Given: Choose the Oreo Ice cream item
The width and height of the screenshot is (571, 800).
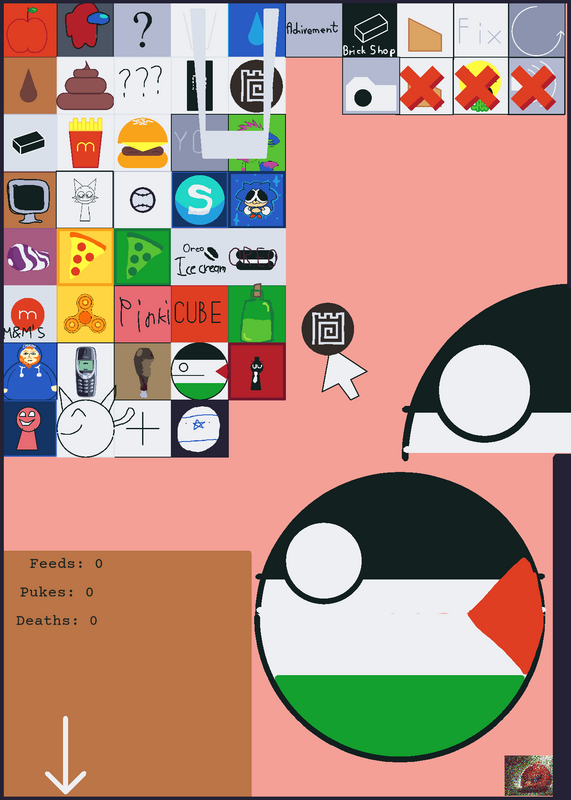Looking at the screenshot, I should coord(200,257).
